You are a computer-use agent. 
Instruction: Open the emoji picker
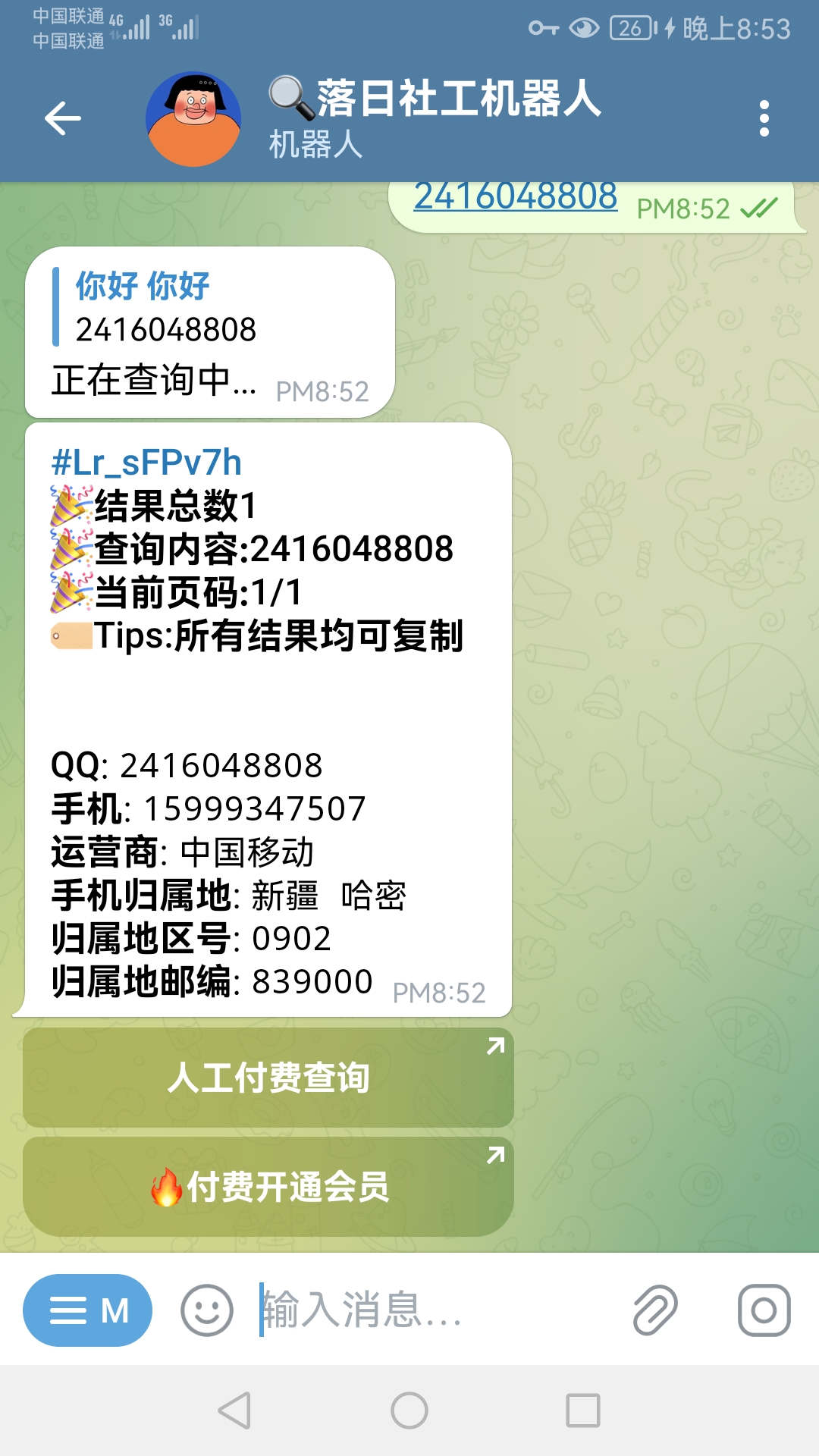[206, 1310]
